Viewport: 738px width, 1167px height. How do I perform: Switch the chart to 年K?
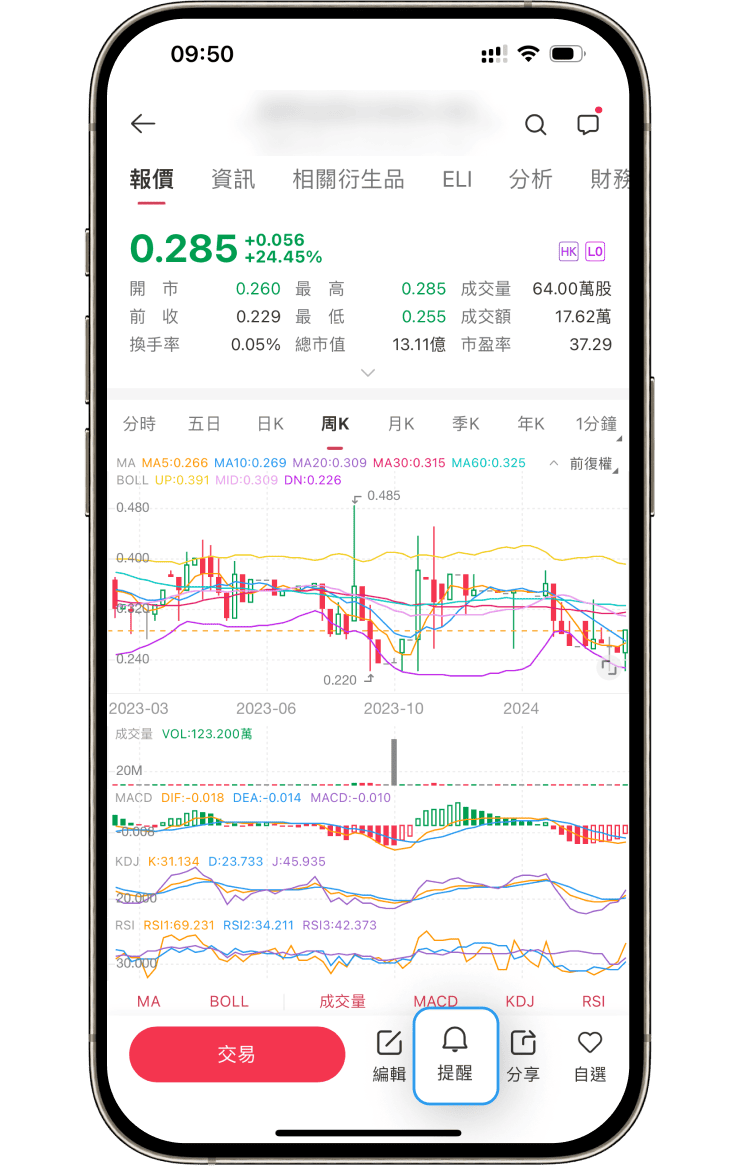[531, 424]
